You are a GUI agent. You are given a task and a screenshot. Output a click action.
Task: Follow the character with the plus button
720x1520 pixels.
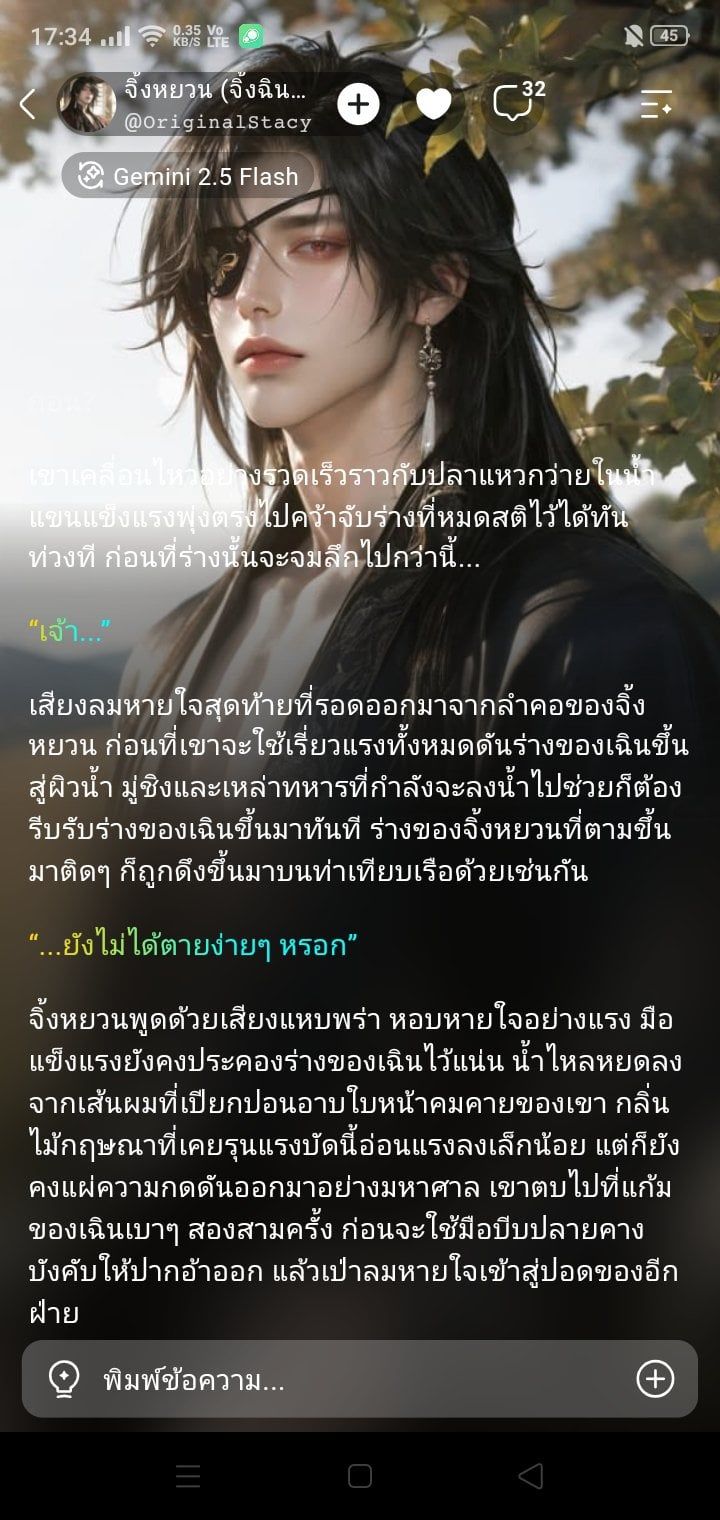tap(358, 104)
